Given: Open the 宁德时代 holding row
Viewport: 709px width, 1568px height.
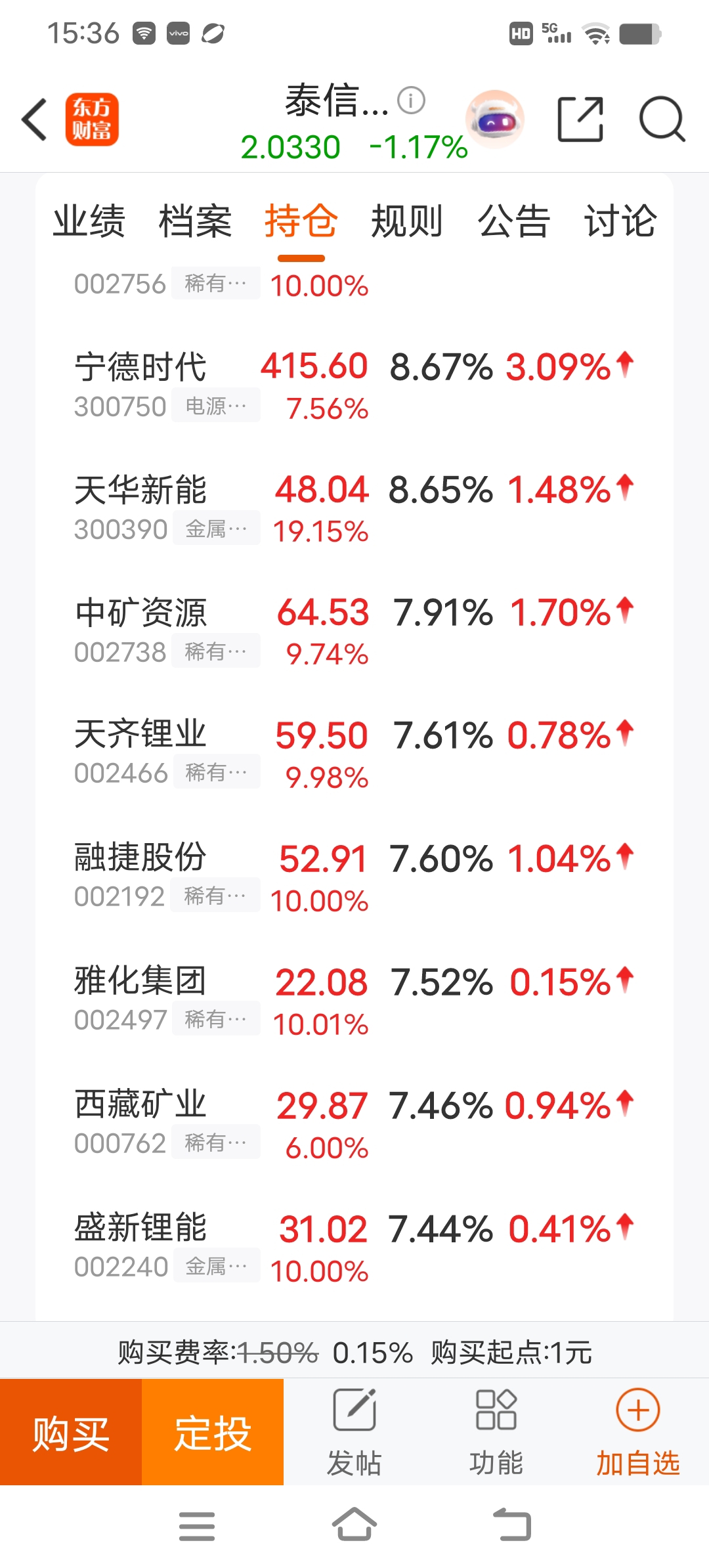Looking at the screenshot, I should 354,385.
